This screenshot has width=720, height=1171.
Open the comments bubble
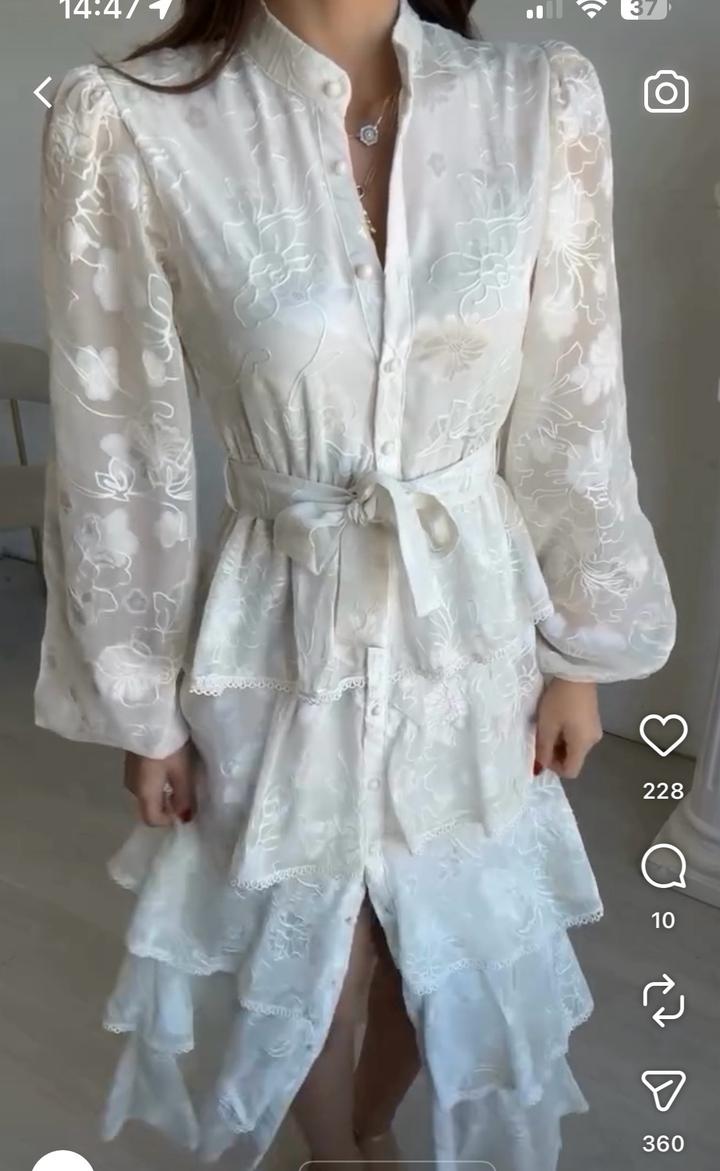coord(663,867)
